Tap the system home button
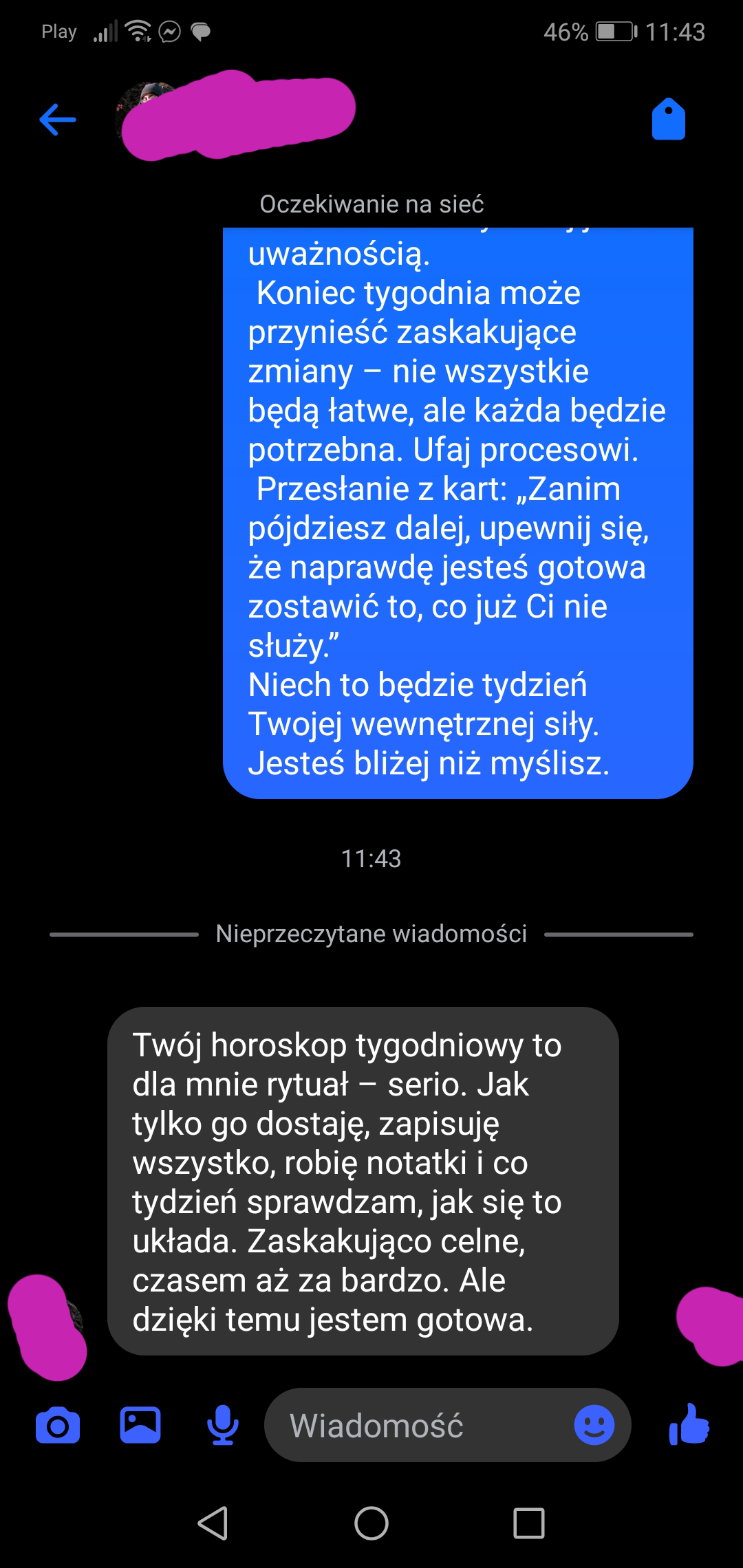The image size is (743, 1568). (371, 1523)
